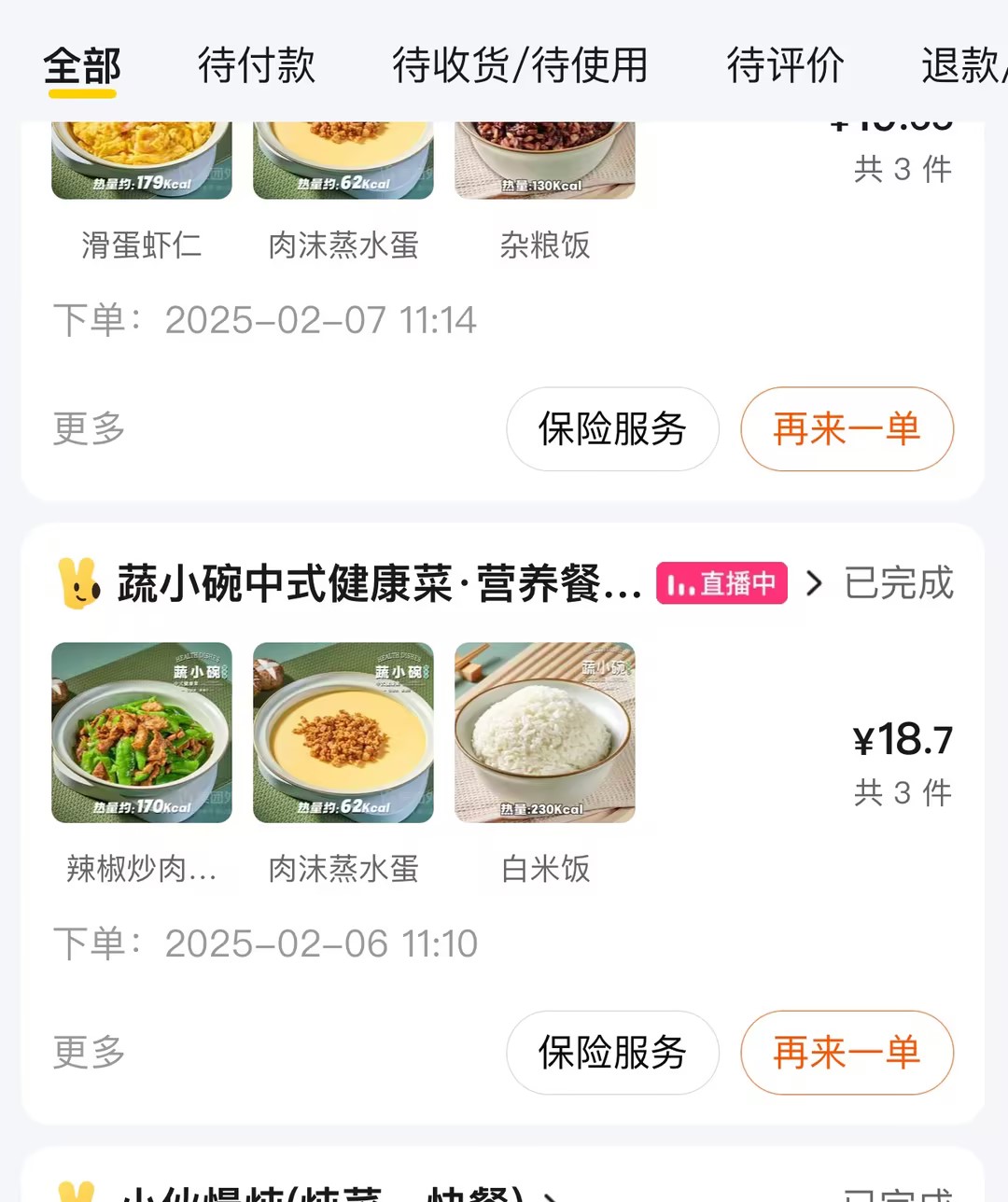This screenshot has width=1008, height=1202.
Task: Show the 全部 orders tab
Action: click(82, 65)
